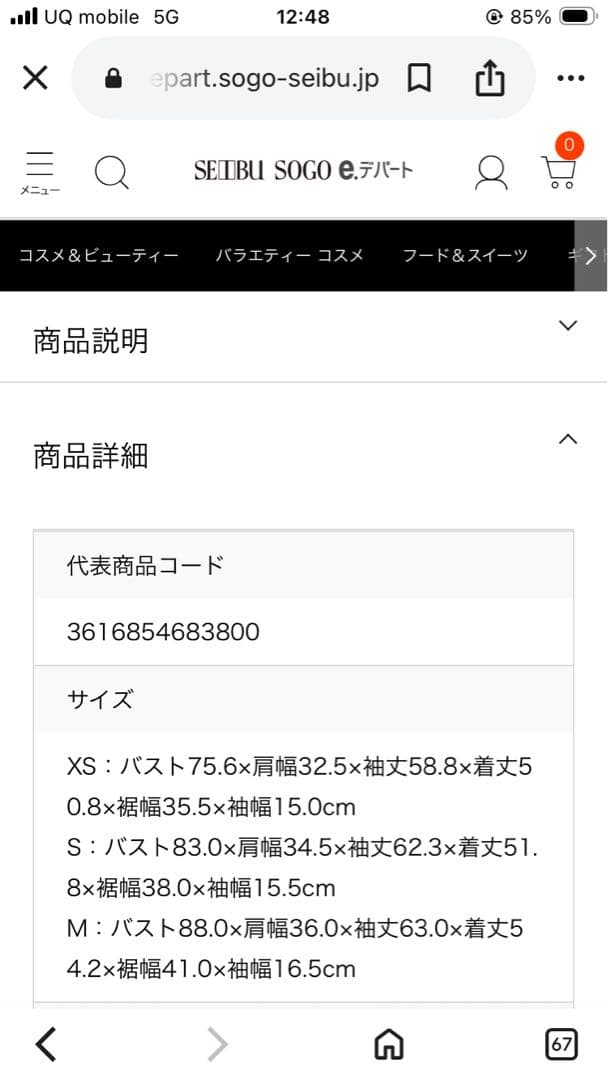Screen dimensions: 608x1080
Task: Go back to the previous page
Action: pos(45,1044)
